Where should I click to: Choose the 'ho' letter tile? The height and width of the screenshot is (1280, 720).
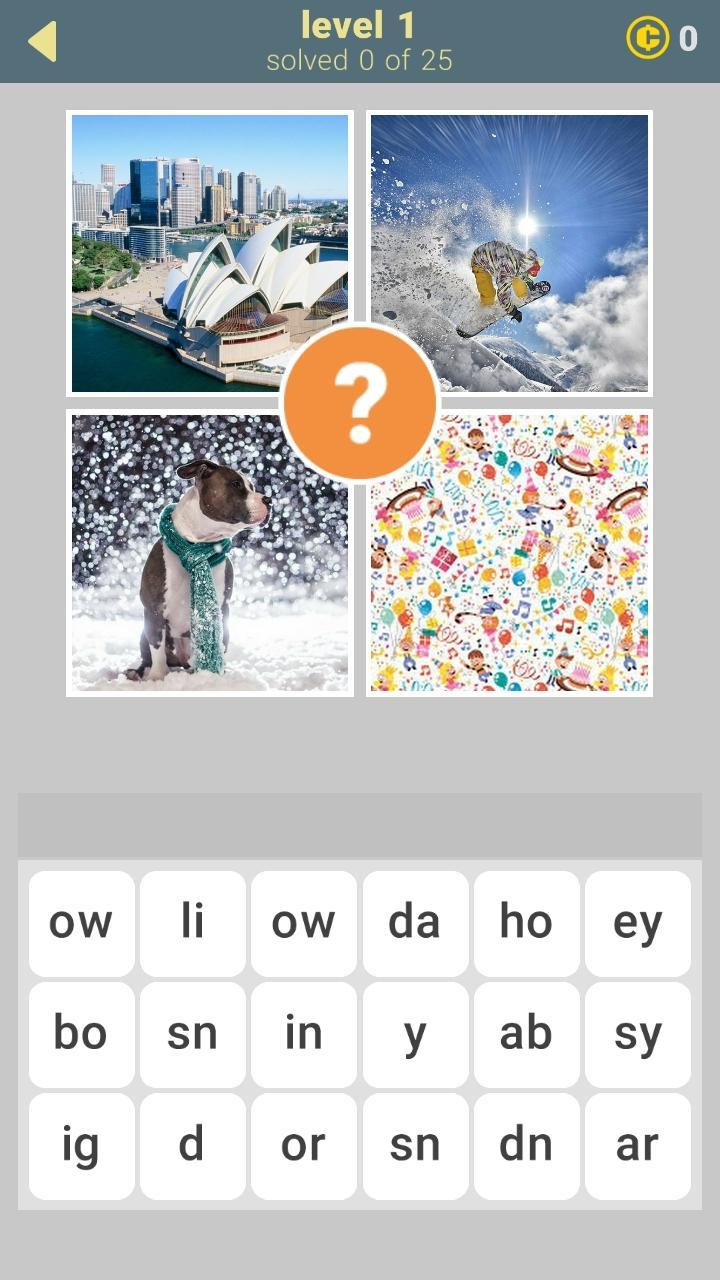pyautogui.click(x=526, y=923)
